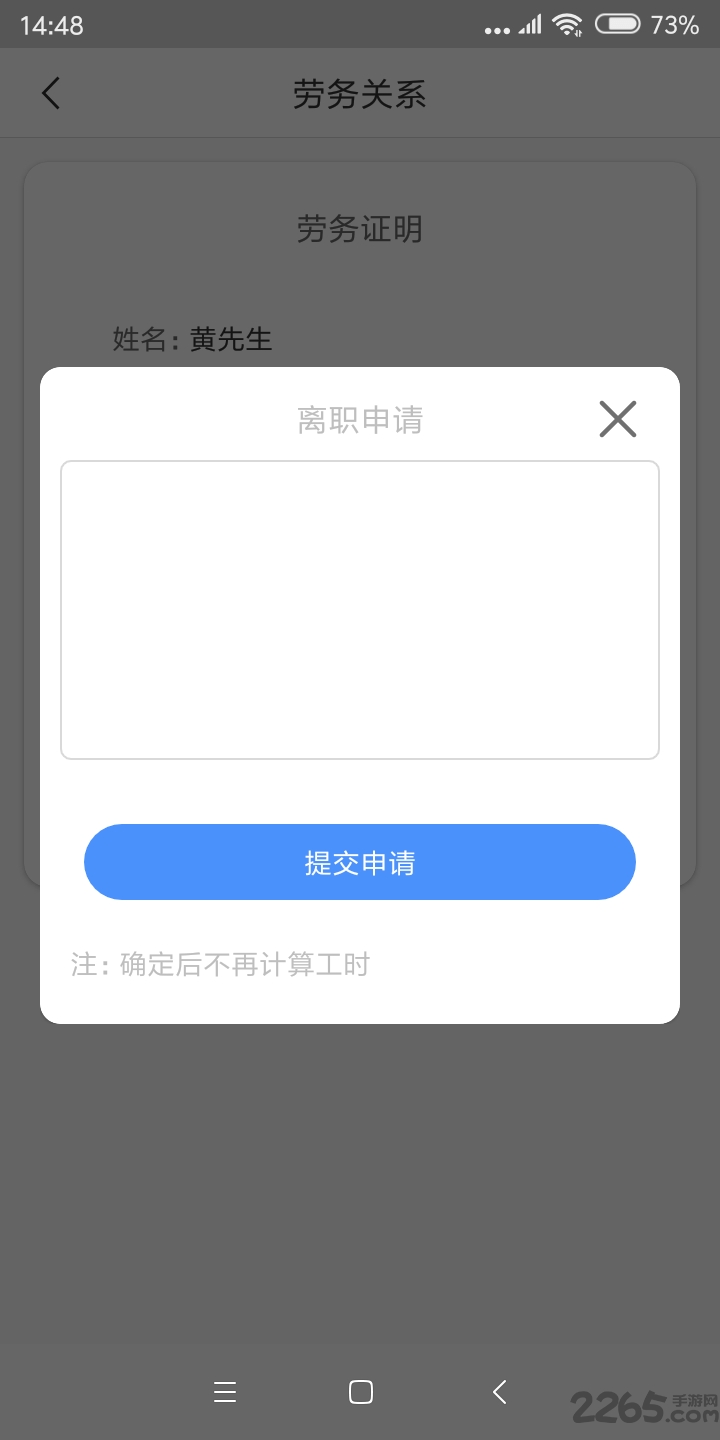720x1440 pixels.
Task: Go to system home screen
Action: click(361, 1392)
